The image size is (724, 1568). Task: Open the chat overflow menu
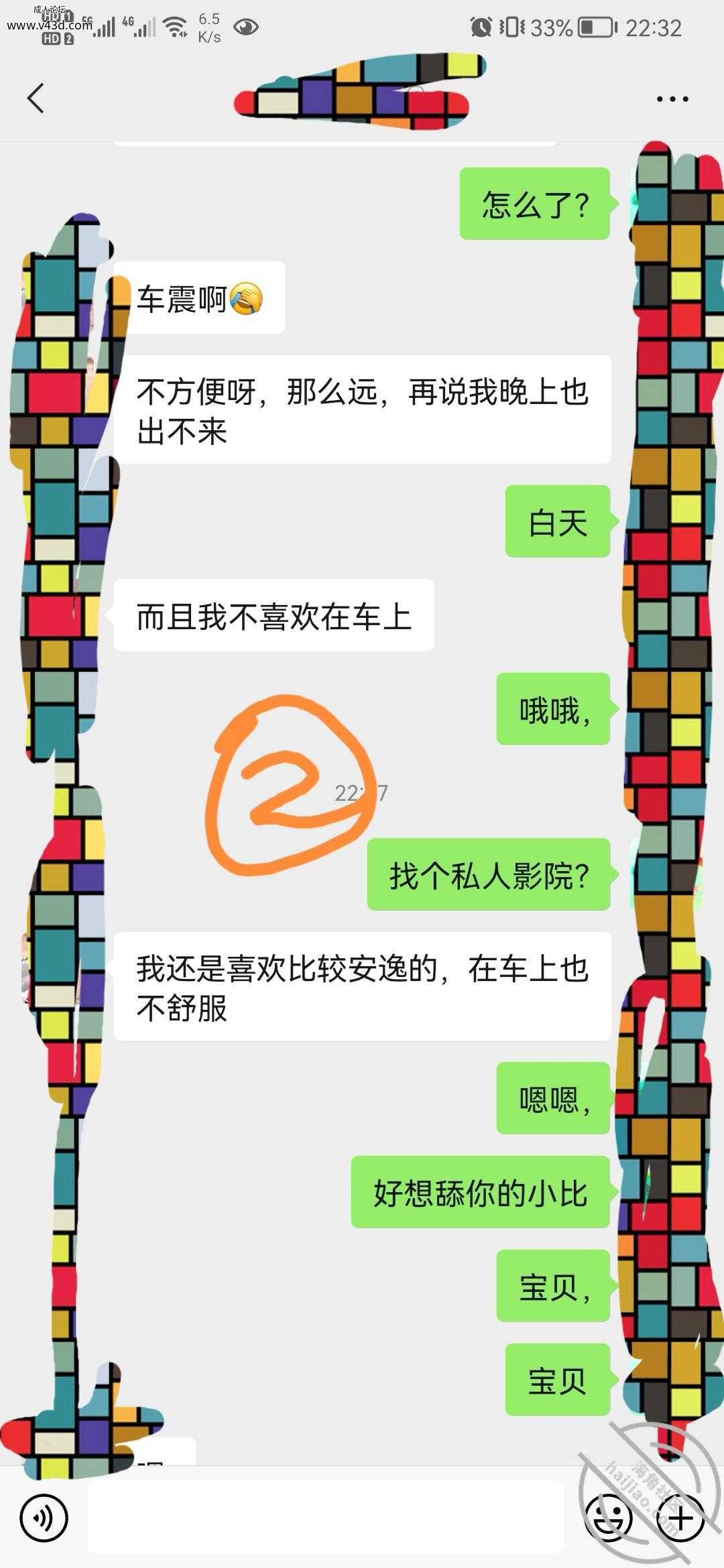(672, 99)
